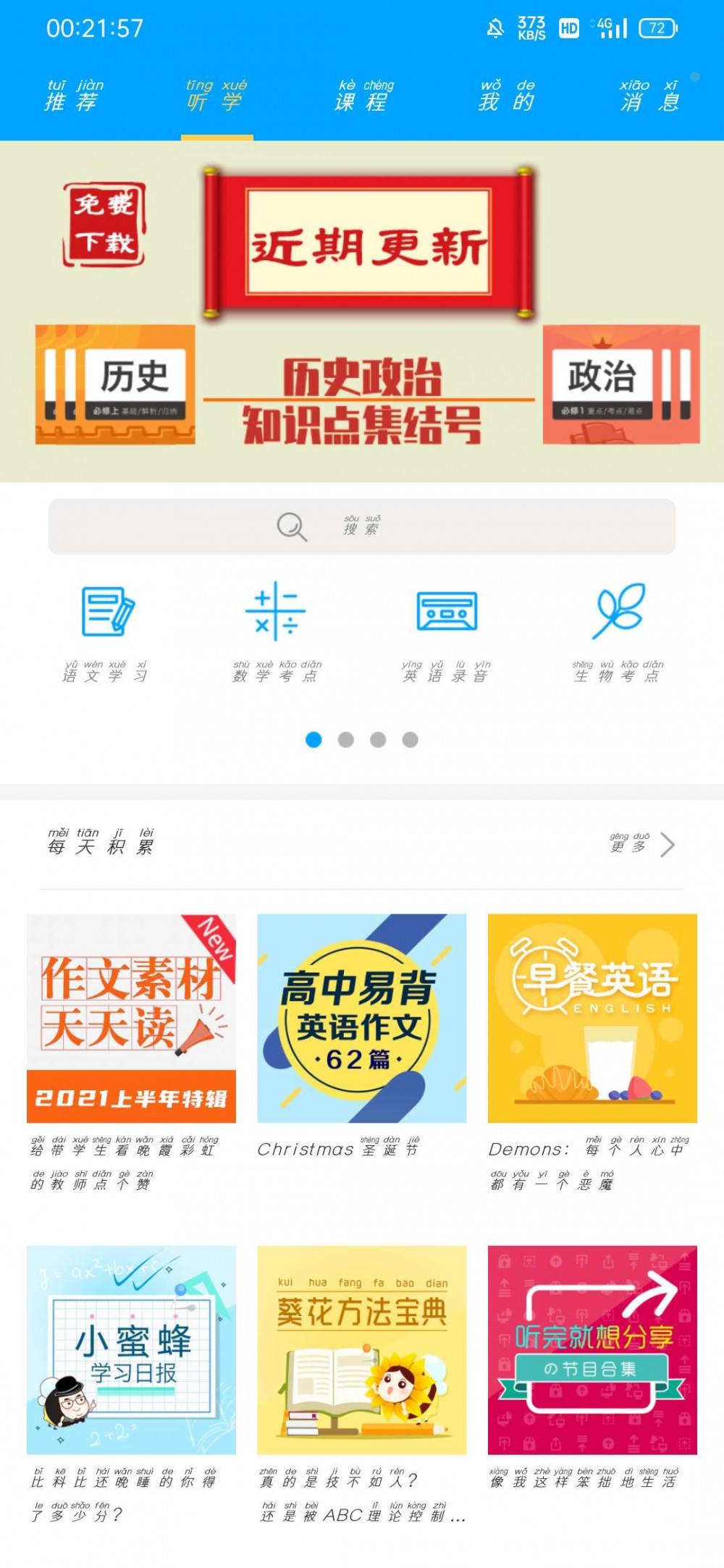
Task: Open the 英语录音 English recording cassette icon
Action: pyautogui.click(x=447, y=612)
